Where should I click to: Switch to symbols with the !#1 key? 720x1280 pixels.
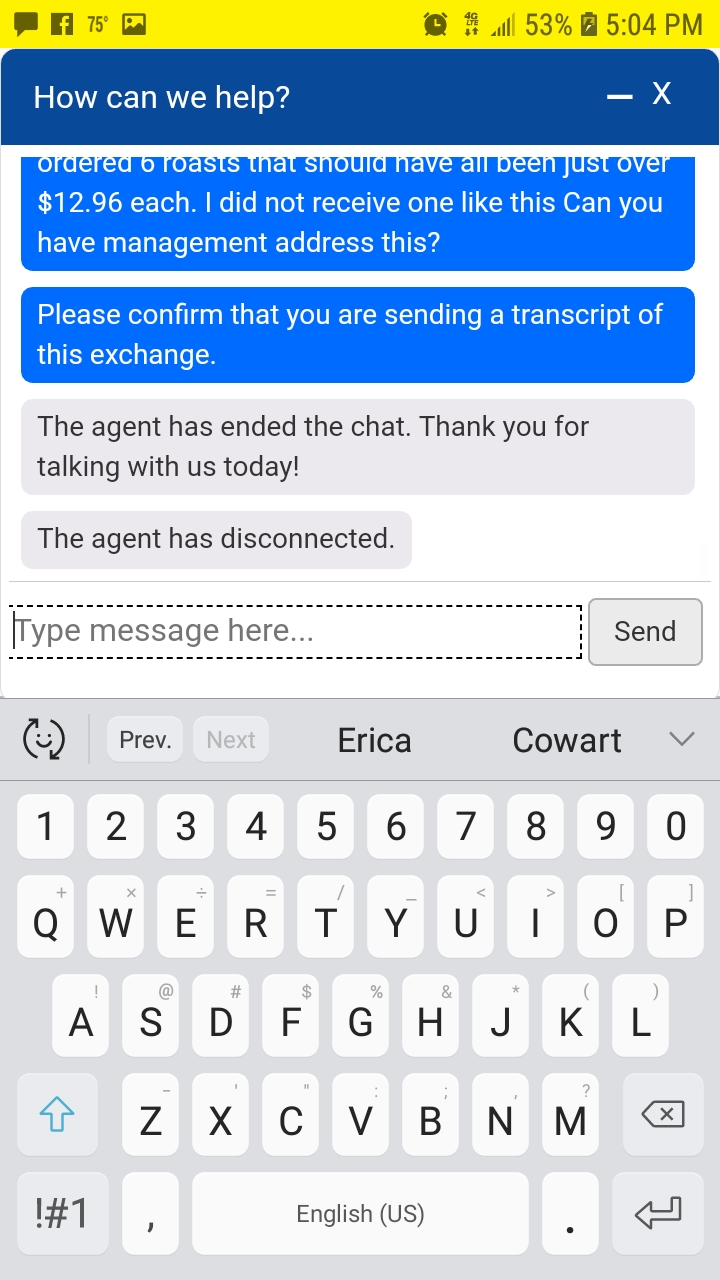(62, 1213)
